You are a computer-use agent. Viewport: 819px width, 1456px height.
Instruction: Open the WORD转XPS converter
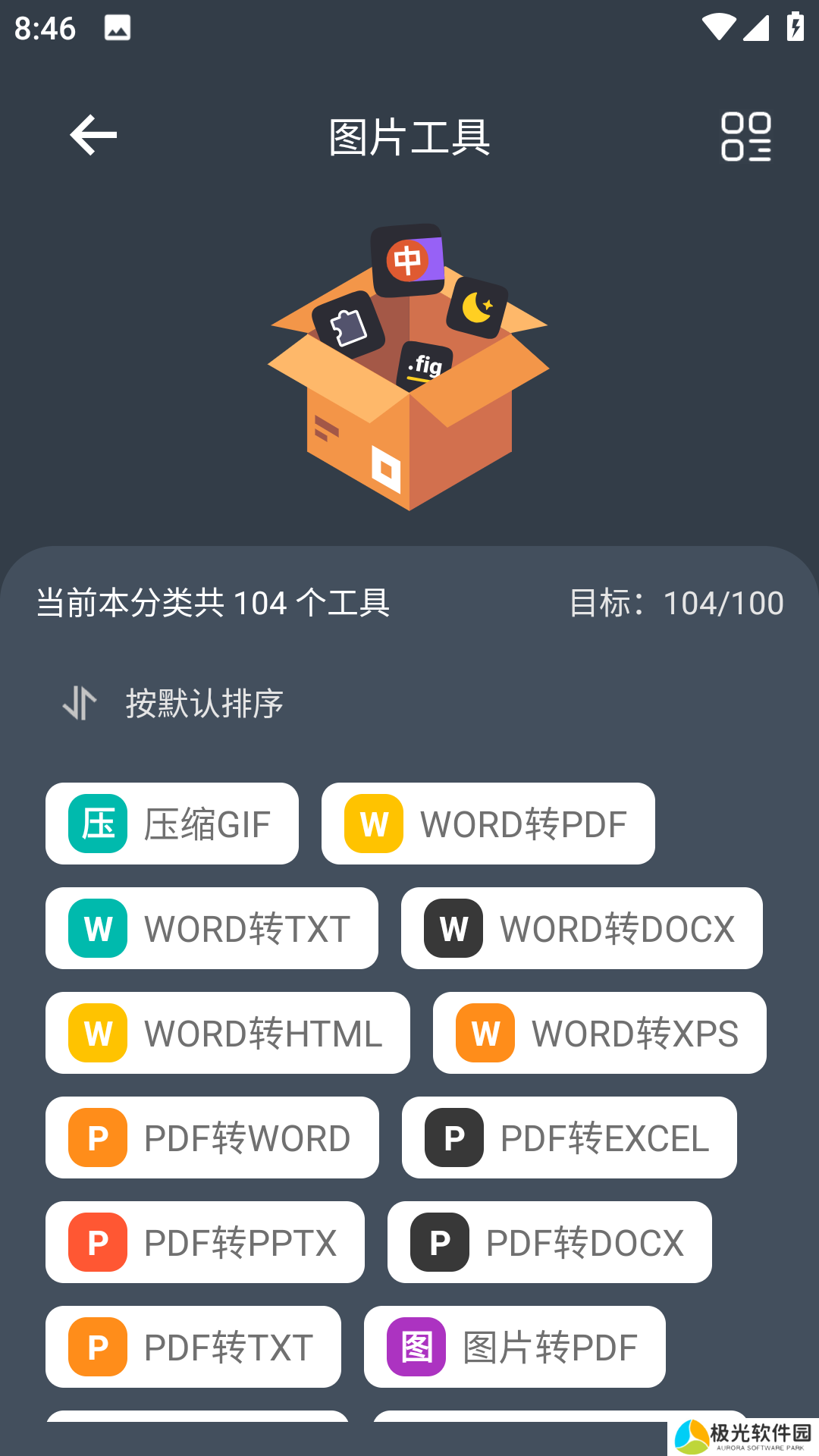coord(599,1033)
